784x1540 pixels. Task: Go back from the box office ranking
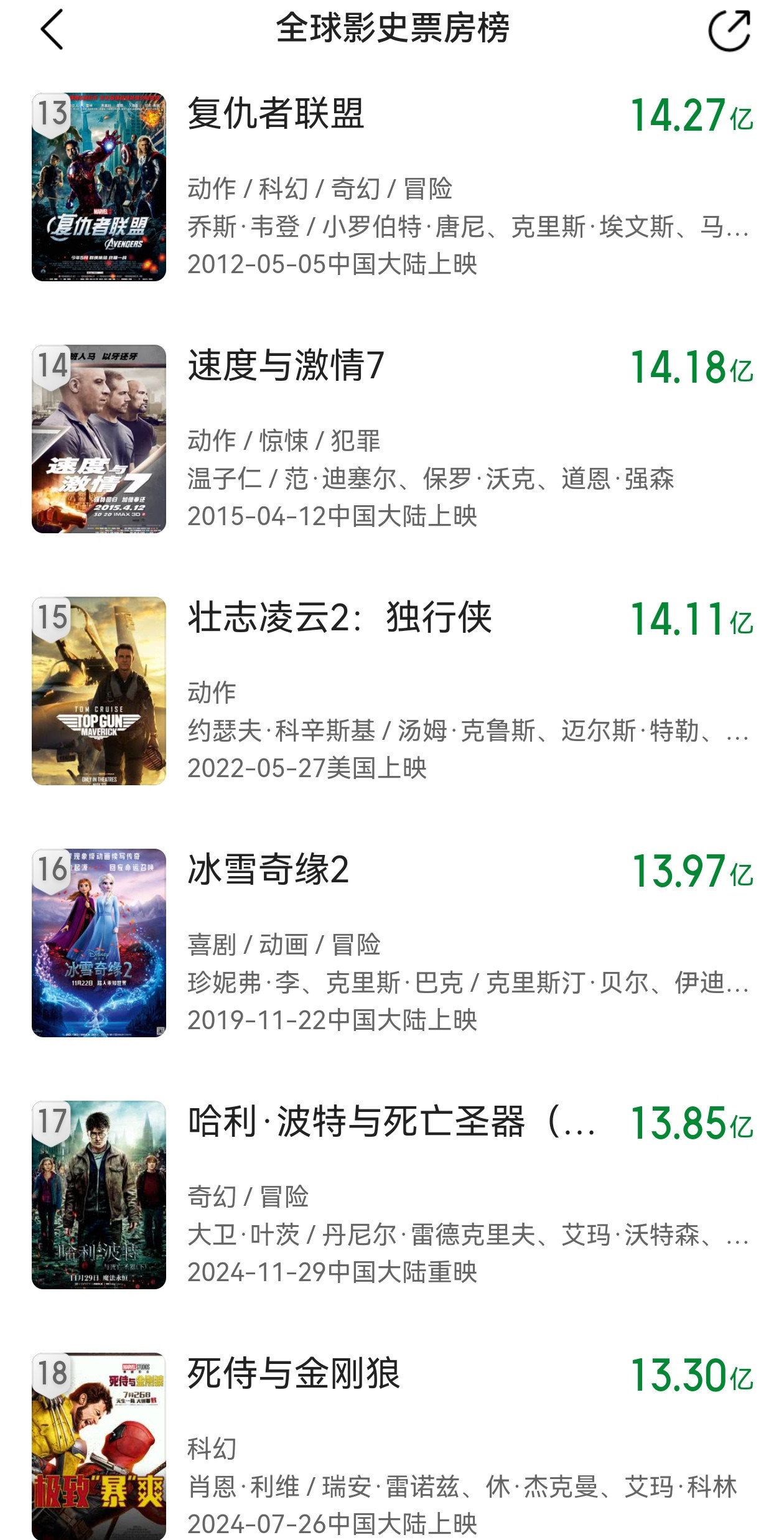pos(52,29)
